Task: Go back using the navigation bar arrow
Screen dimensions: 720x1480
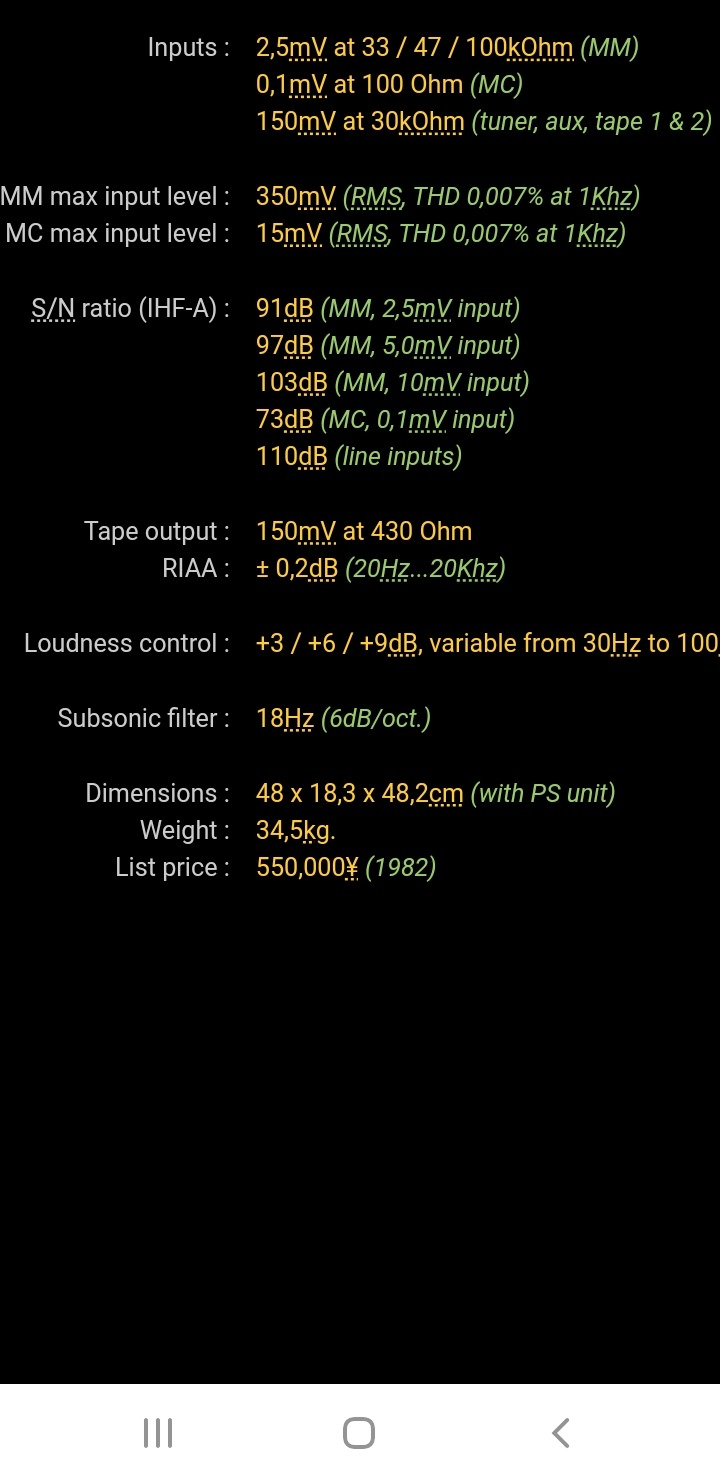Action: [x=560, y=1433]
